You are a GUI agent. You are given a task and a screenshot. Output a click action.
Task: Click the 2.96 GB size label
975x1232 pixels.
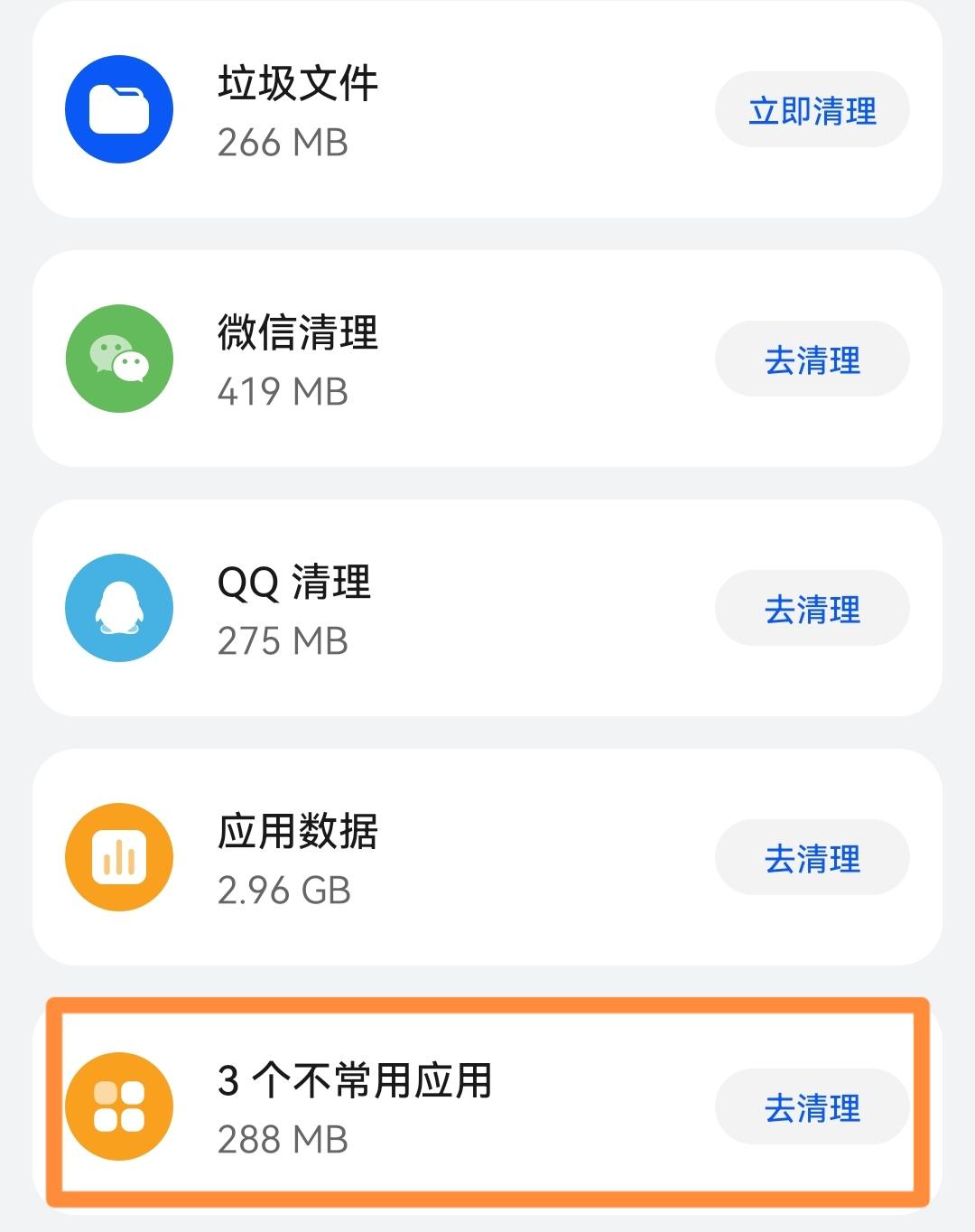[x=283, y=891]
